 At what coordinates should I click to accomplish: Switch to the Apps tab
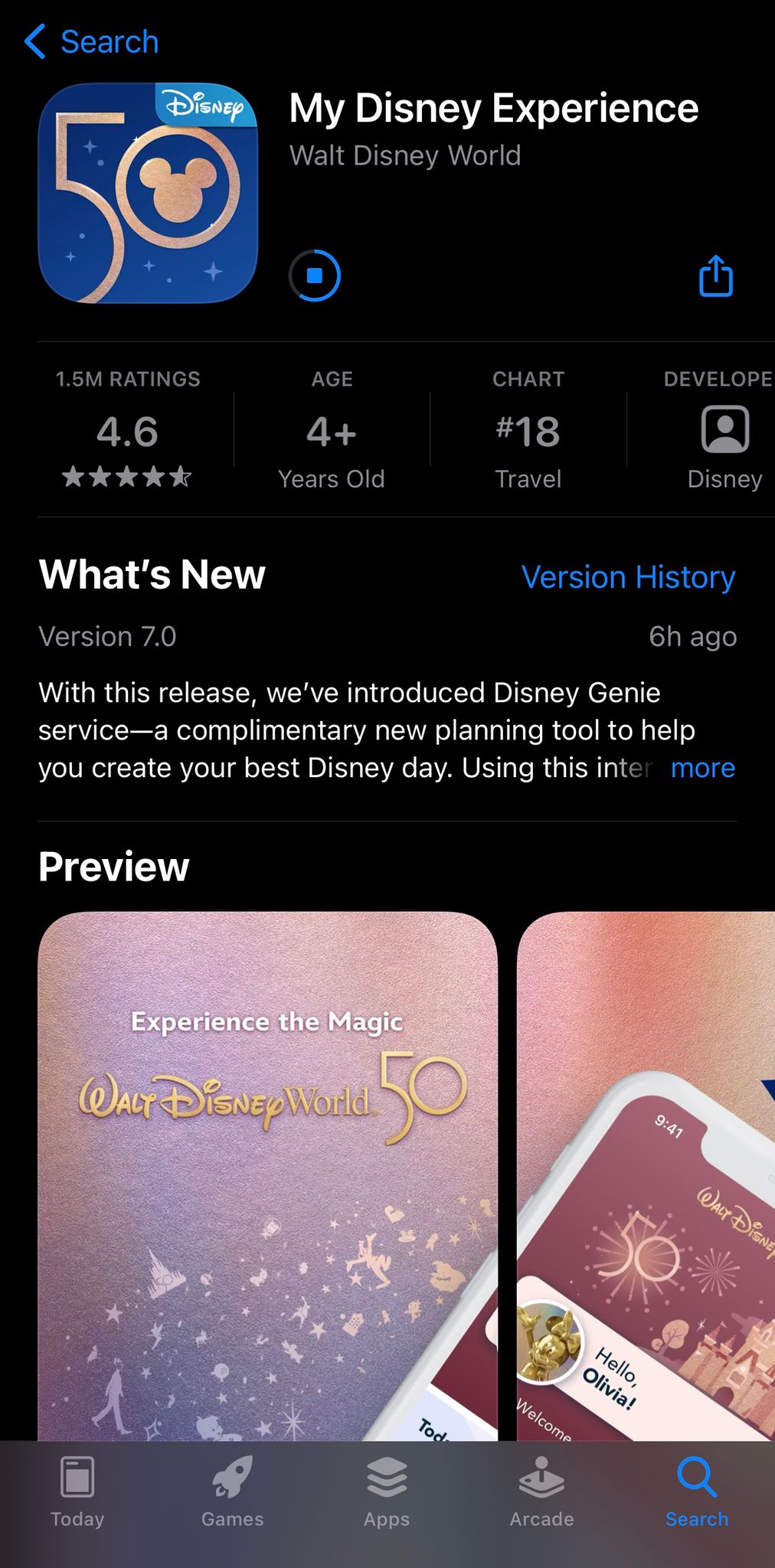click(x=387, y=1491)
